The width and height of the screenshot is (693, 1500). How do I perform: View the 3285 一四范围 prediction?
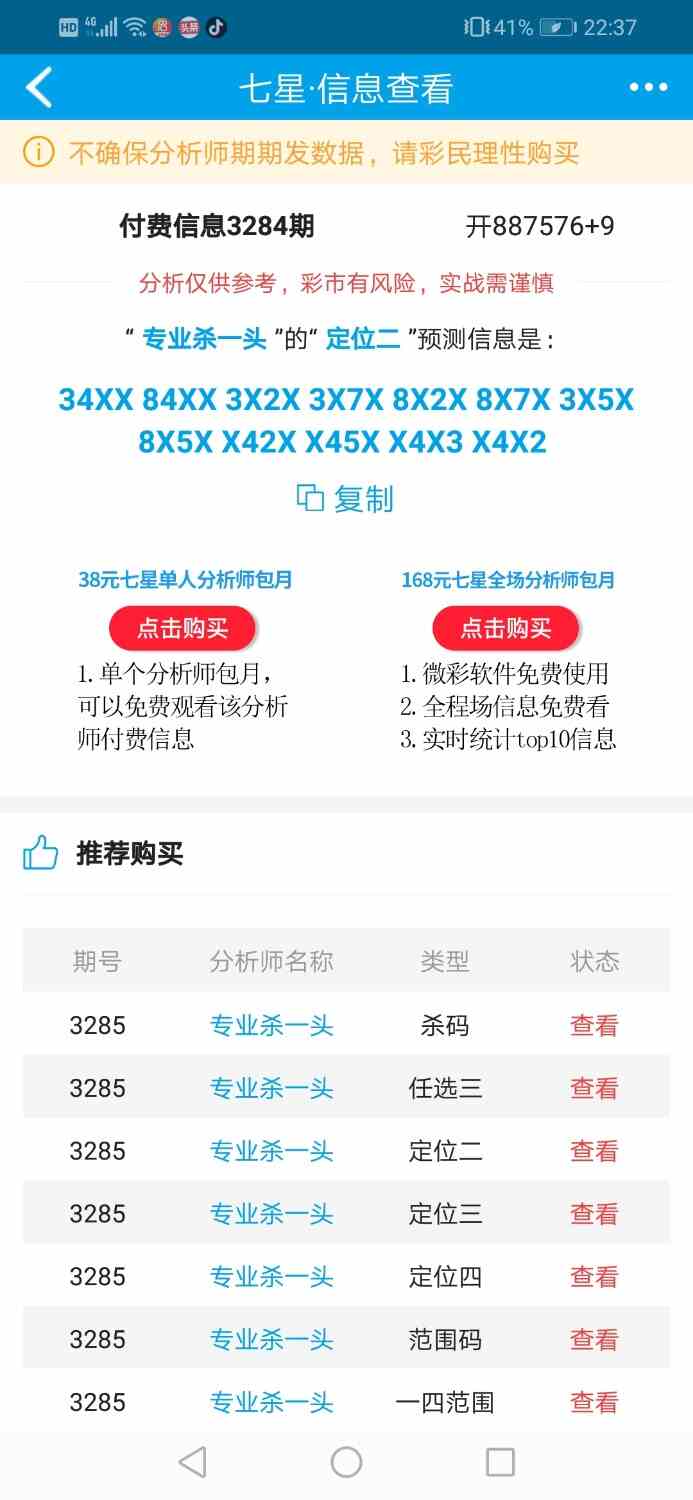tap(594, 1402)
